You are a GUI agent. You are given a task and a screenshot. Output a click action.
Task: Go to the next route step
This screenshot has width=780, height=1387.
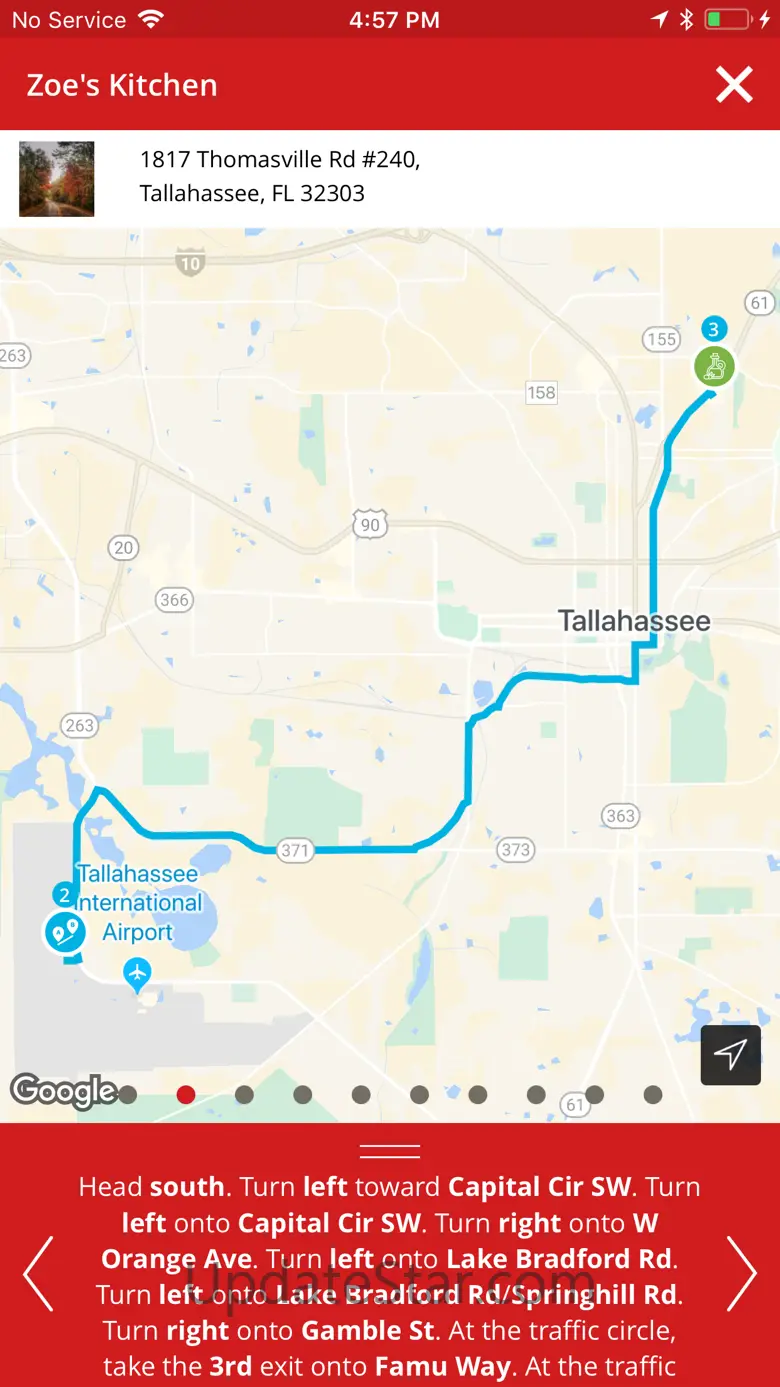(742, 1274)
